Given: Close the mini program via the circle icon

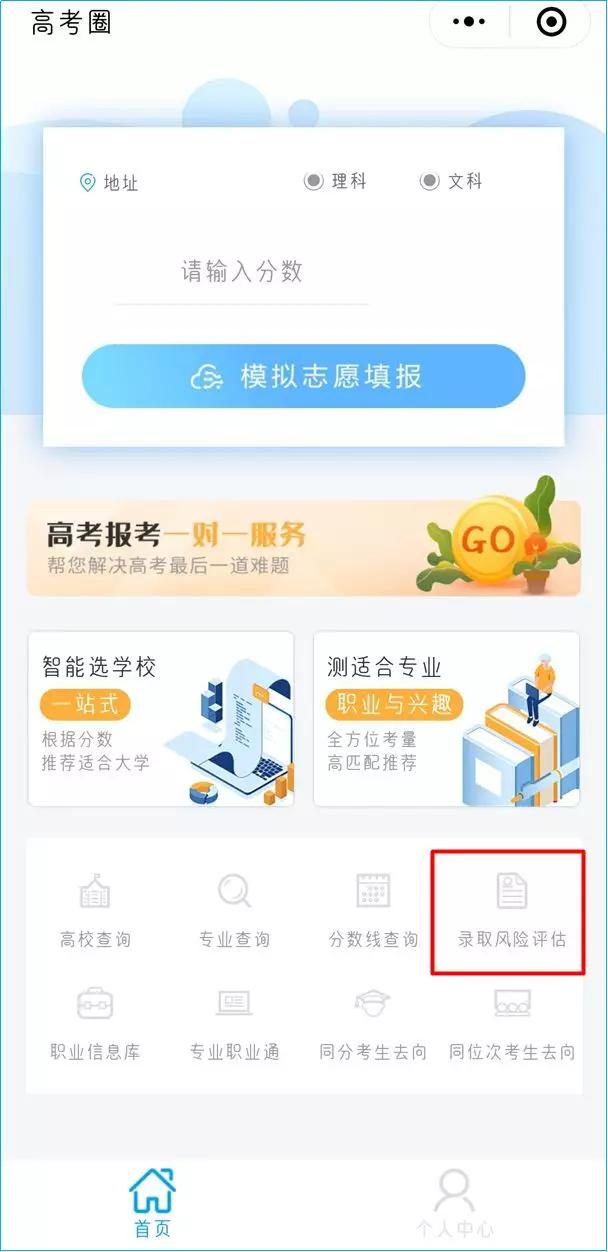Looking at the screenshot, I should (x=551, y=22).
